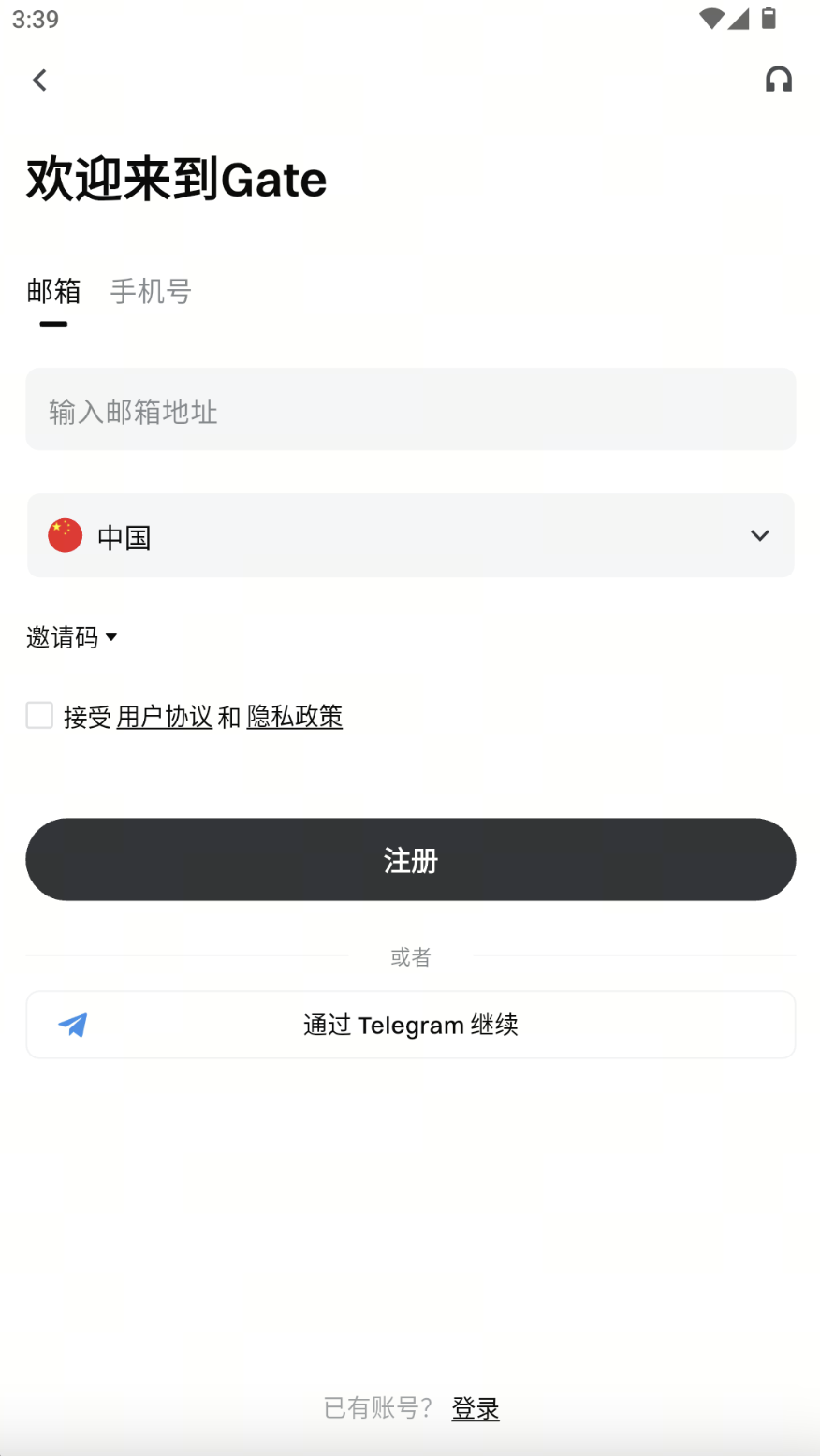The height and width of the screenshot is (1456, 820).
Task: Tap the 注册 button
Action: (x=410, y=860)
